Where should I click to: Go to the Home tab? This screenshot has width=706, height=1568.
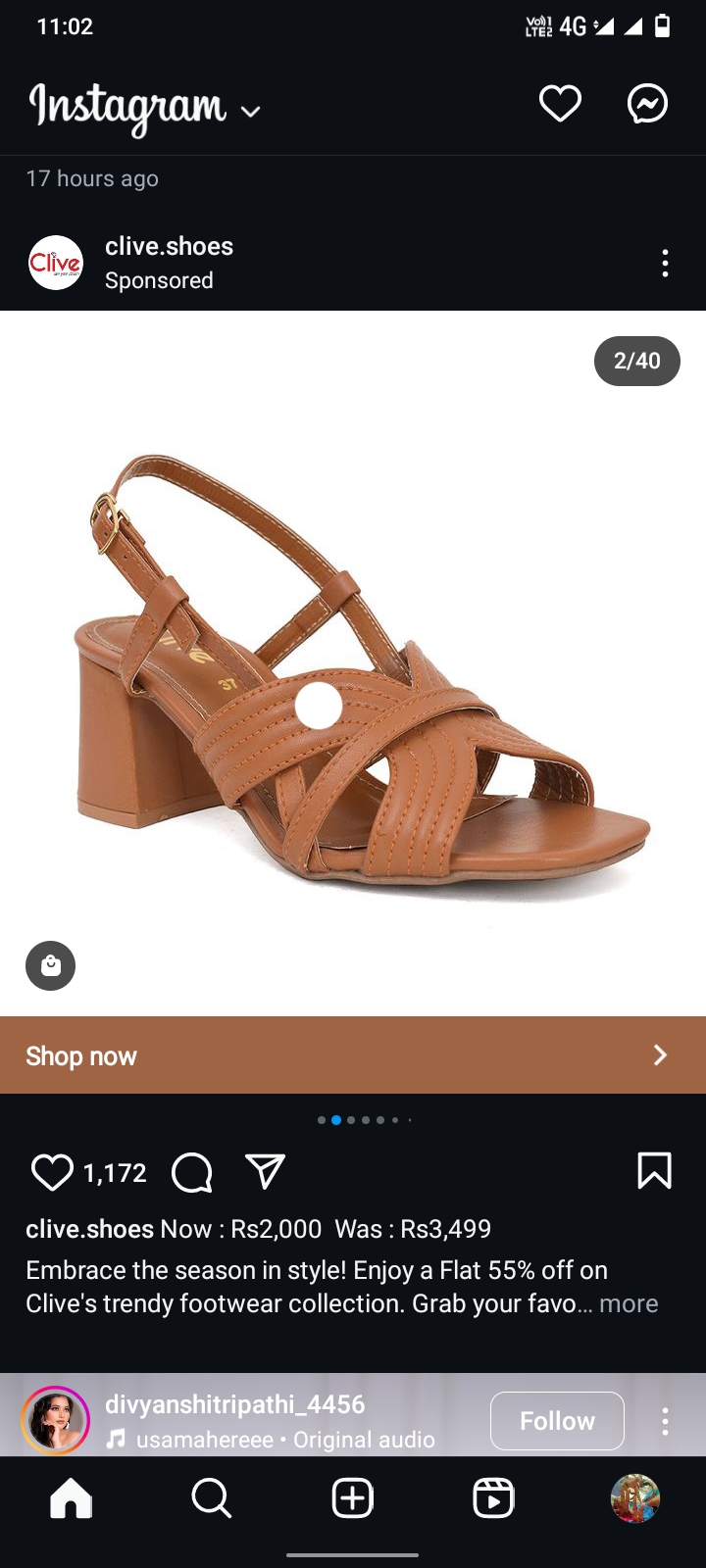point(71,1498)
